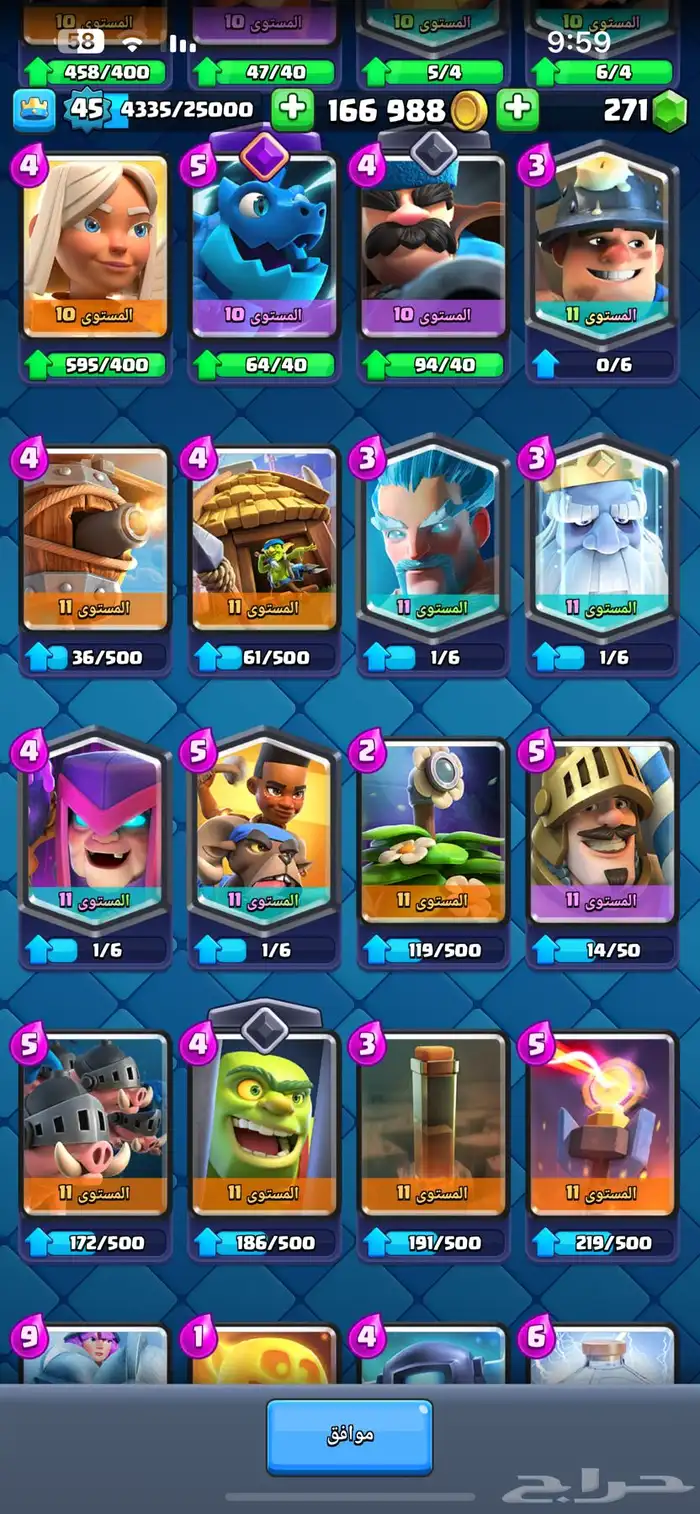View the Prince card showing 14/50
Viewport: 700px width, 1514px height.
tap(602, 832)
